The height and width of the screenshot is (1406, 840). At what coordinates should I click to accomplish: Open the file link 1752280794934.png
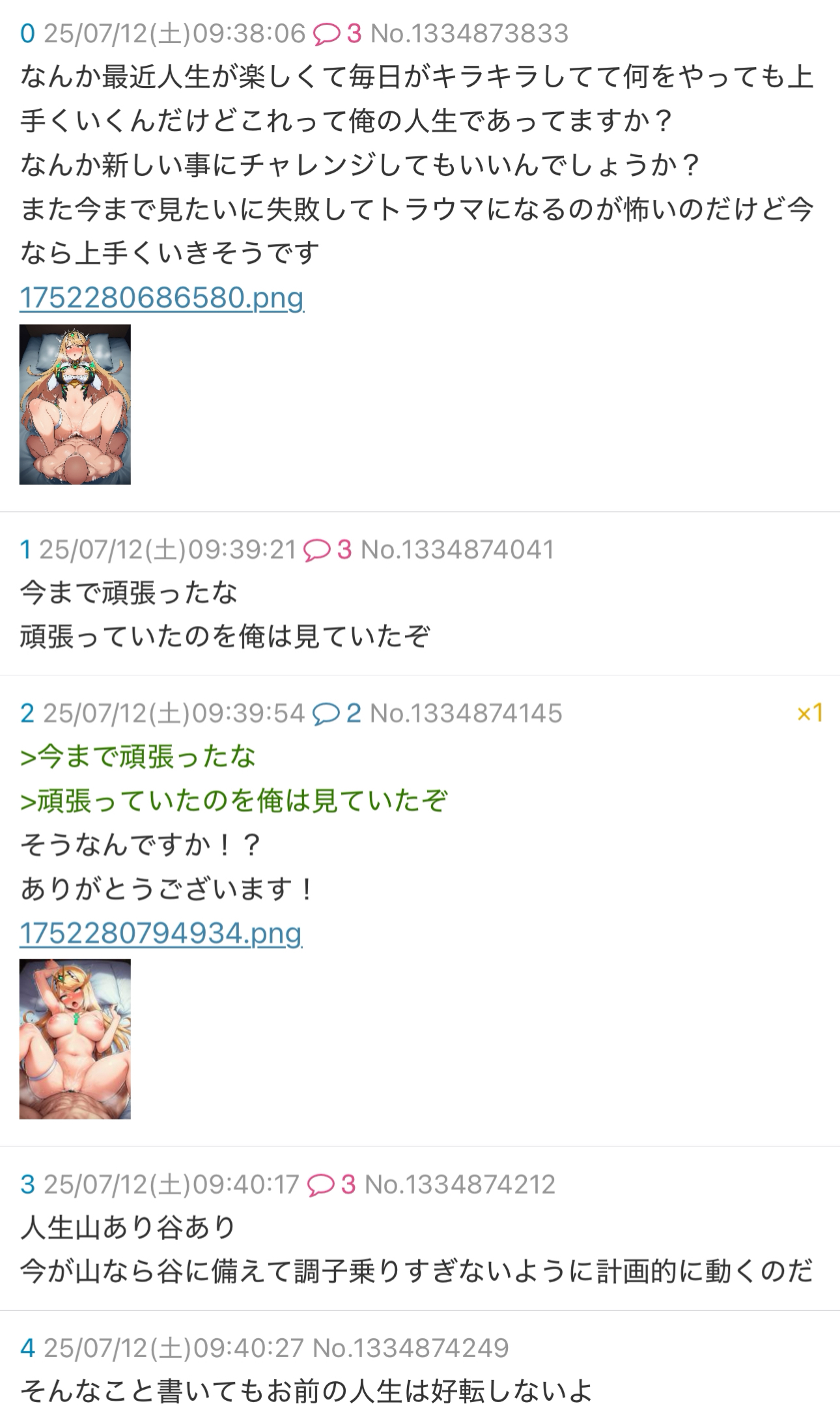(x=161, y=933)
